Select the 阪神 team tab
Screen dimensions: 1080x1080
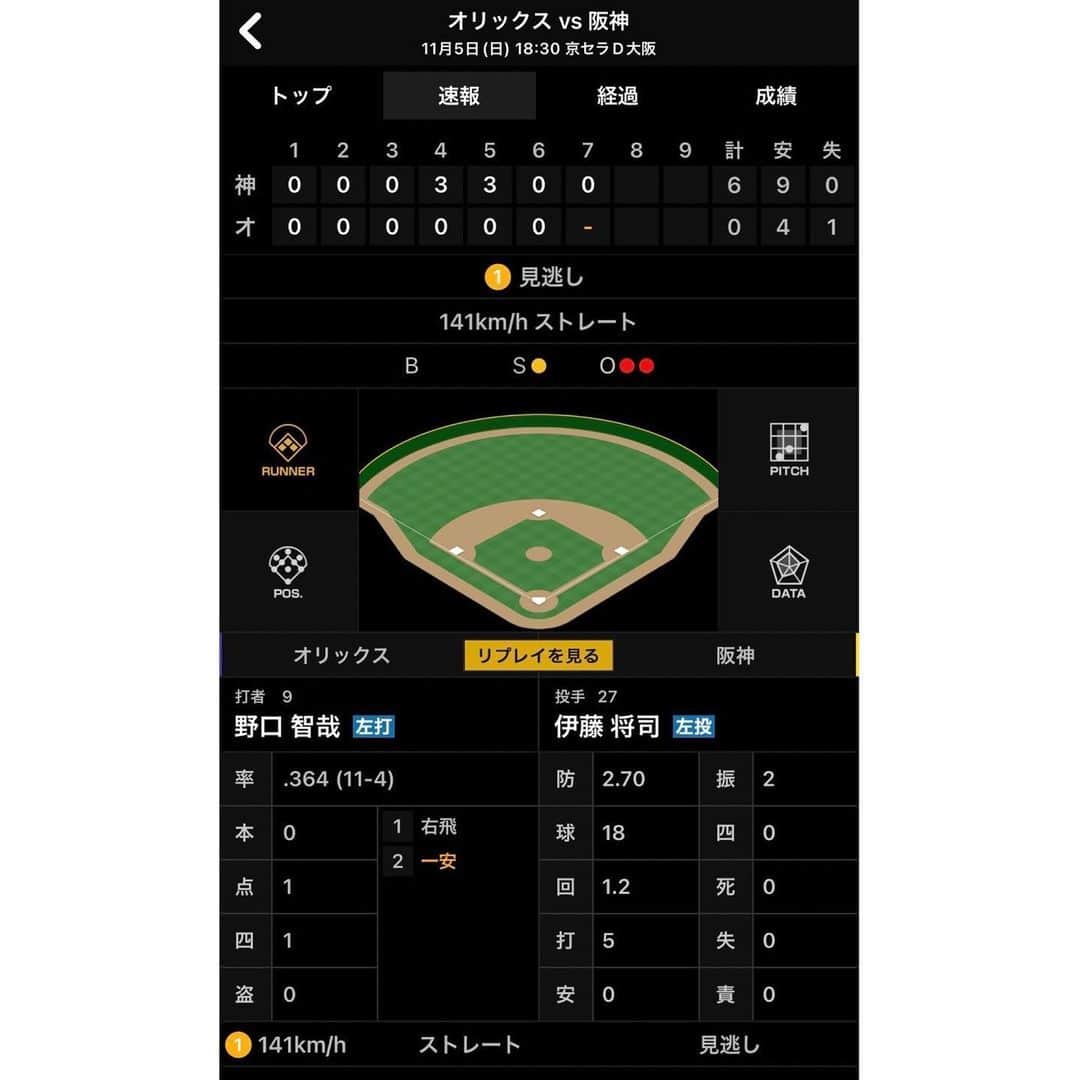click(735, 656)
